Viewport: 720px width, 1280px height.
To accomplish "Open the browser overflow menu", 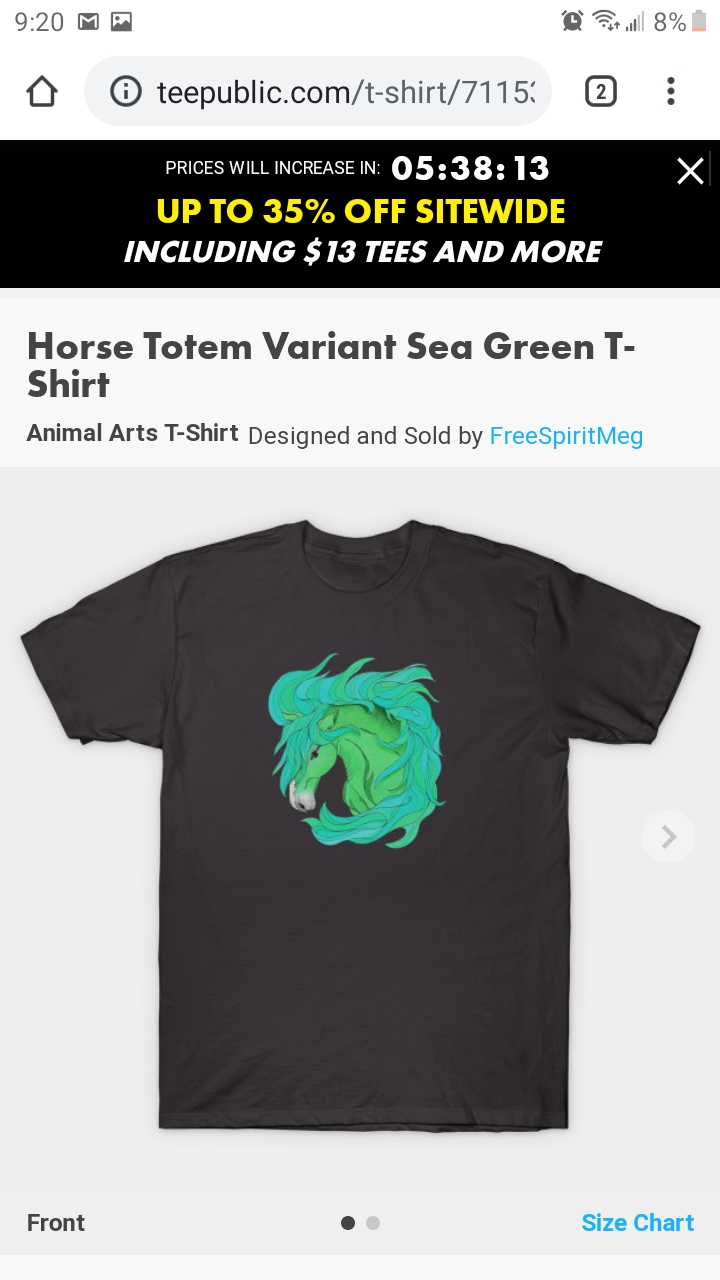I will point(671,92).
